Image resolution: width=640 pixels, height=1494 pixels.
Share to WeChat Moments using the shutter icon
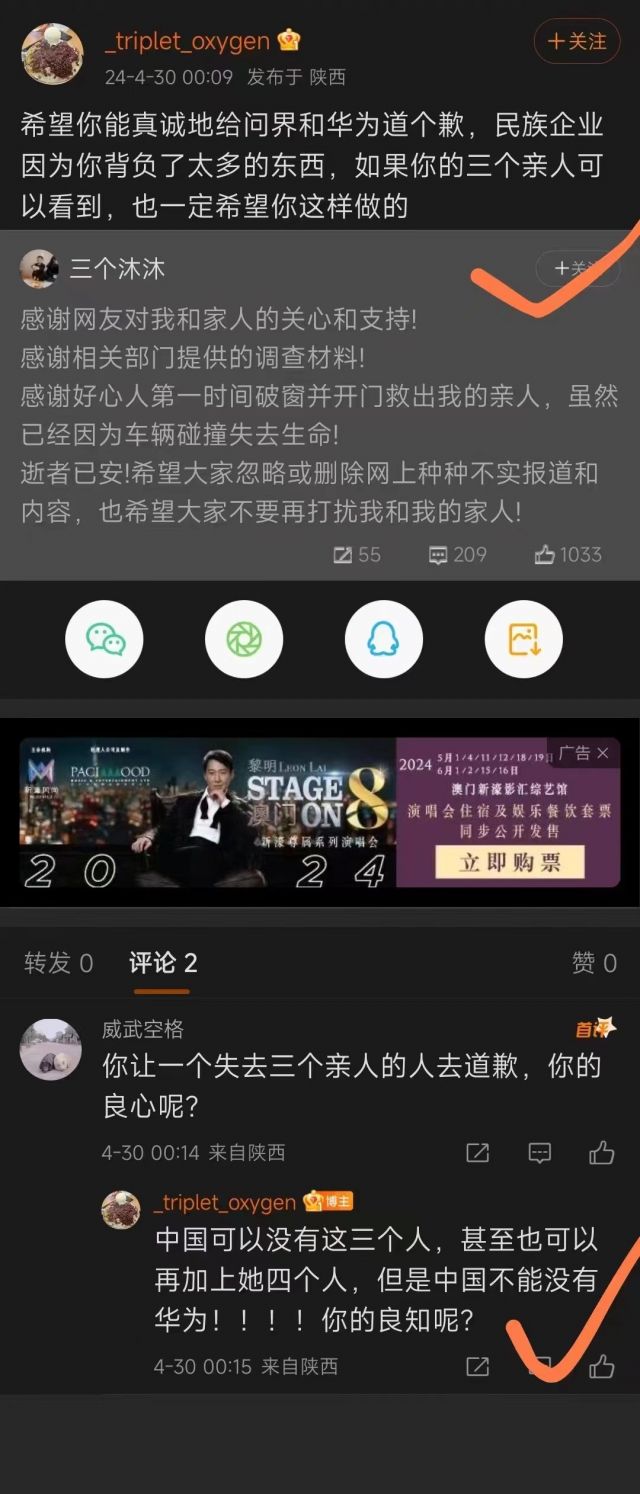click(244, 640)
